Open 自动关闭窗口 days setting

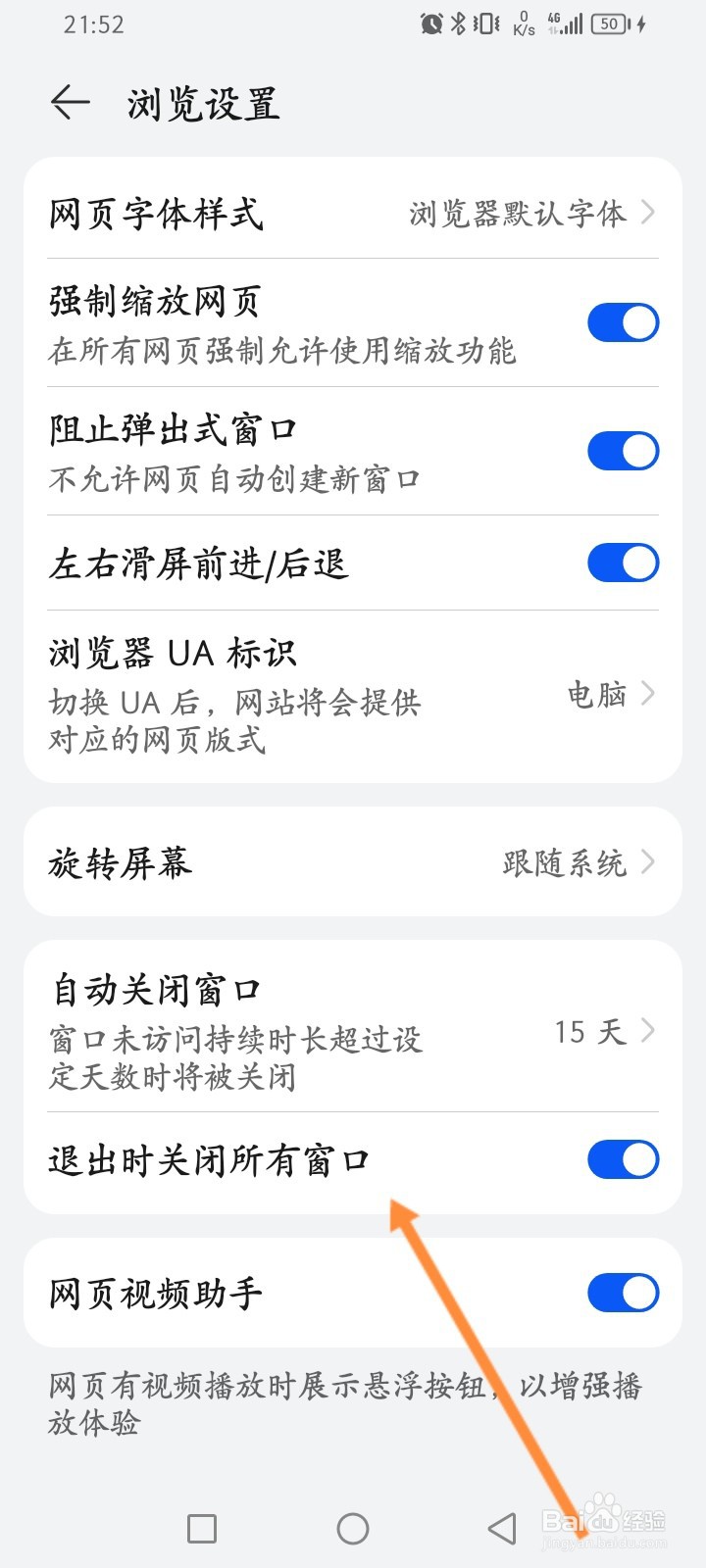353,1032
